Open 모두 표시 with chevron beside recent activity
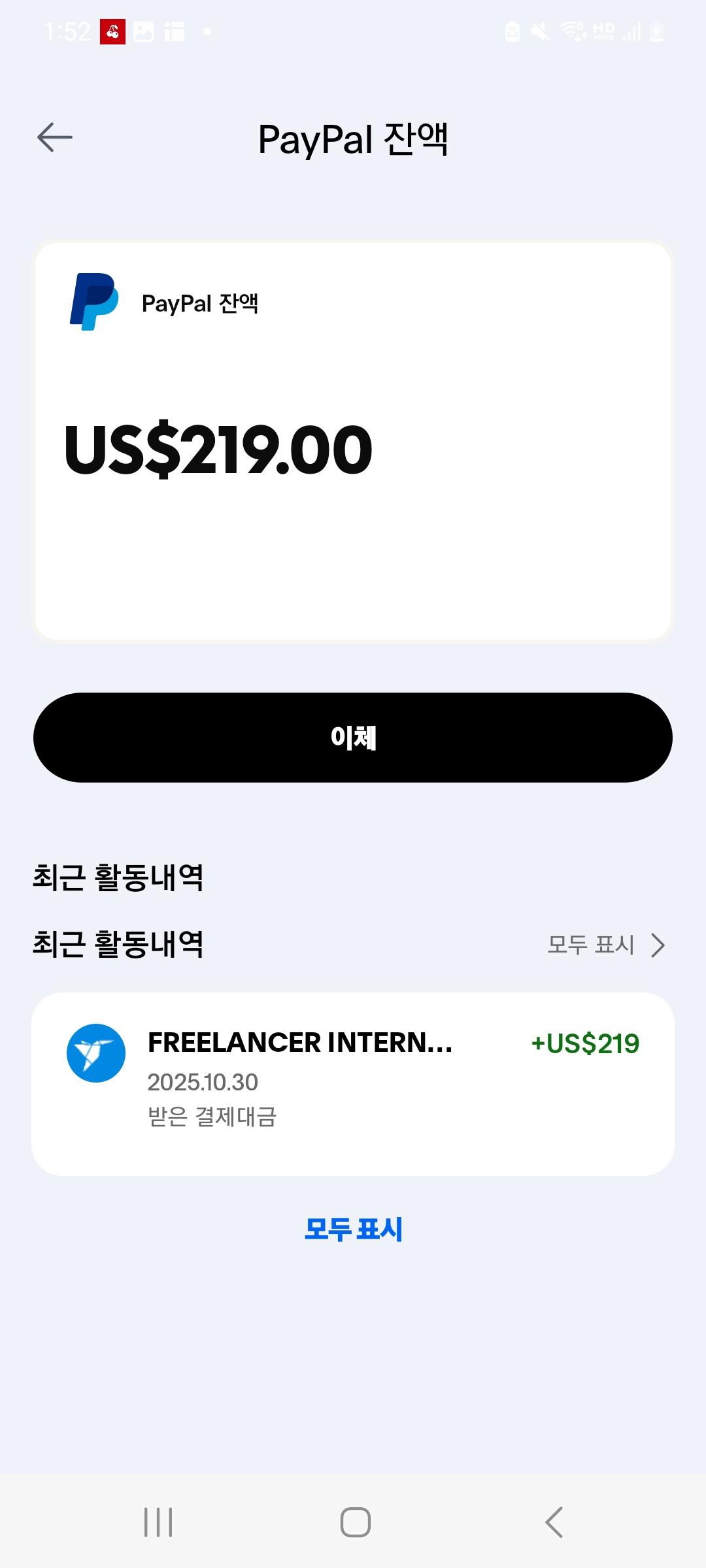The image size is (706, 1568). click(x=606, y=945)
